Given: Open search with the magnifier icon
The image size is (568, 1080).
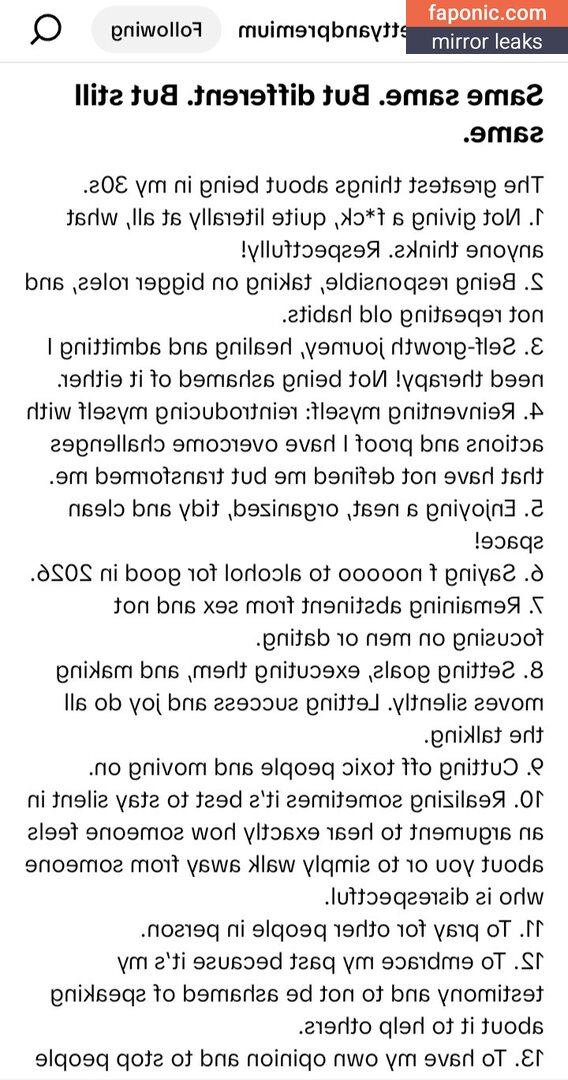Looking at the screenshot, I should tap(46, 30).
